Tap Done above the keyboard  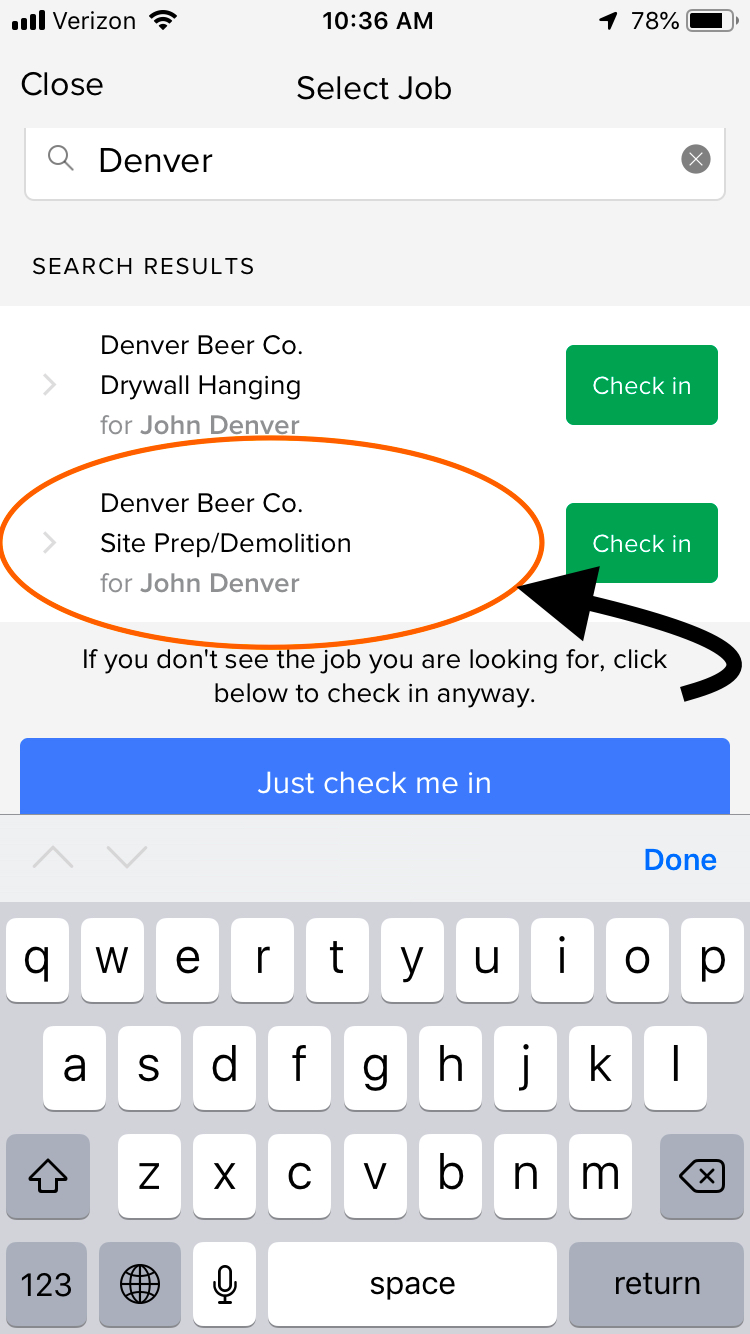(x=680, y=859)
